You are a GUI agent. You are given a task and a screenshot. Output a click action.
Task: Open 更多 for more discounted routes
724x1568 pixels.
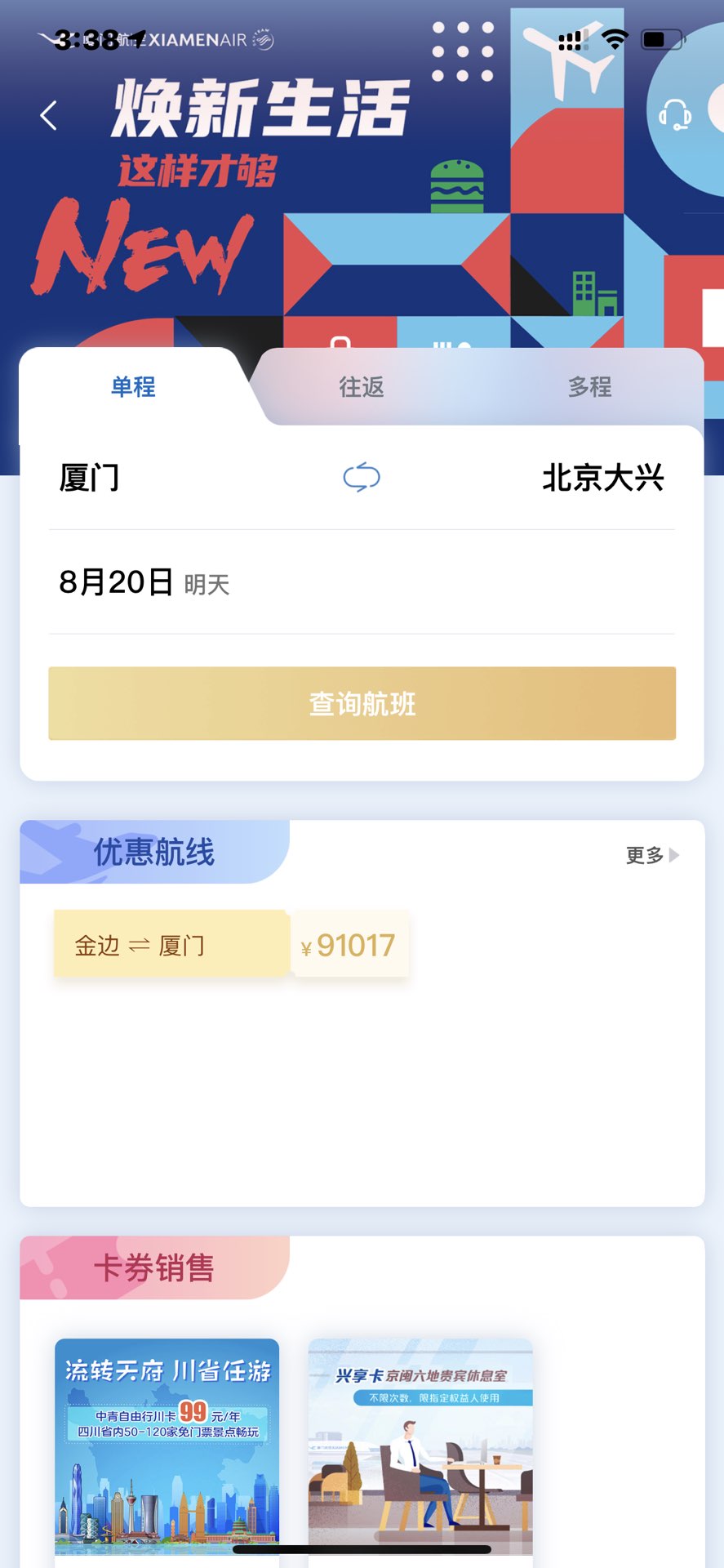click(652, 855)
